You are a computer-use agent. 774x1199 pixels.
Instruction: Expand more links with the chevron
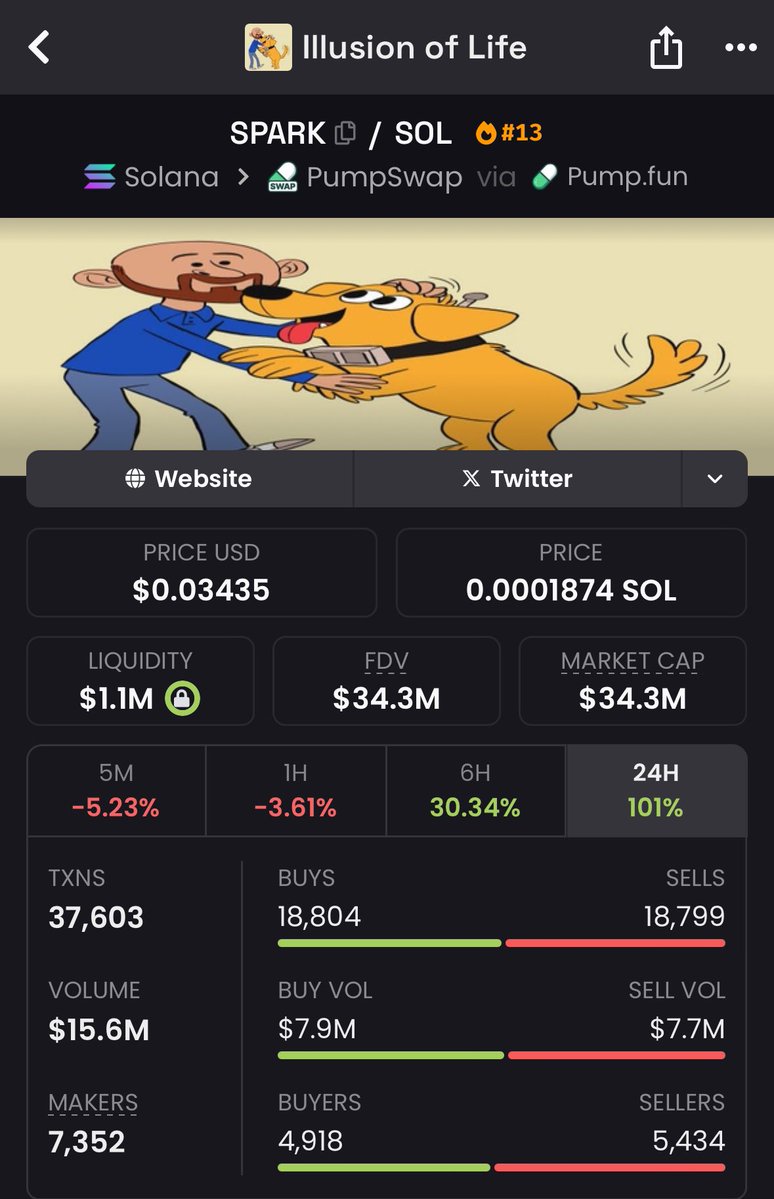[714, 479]
